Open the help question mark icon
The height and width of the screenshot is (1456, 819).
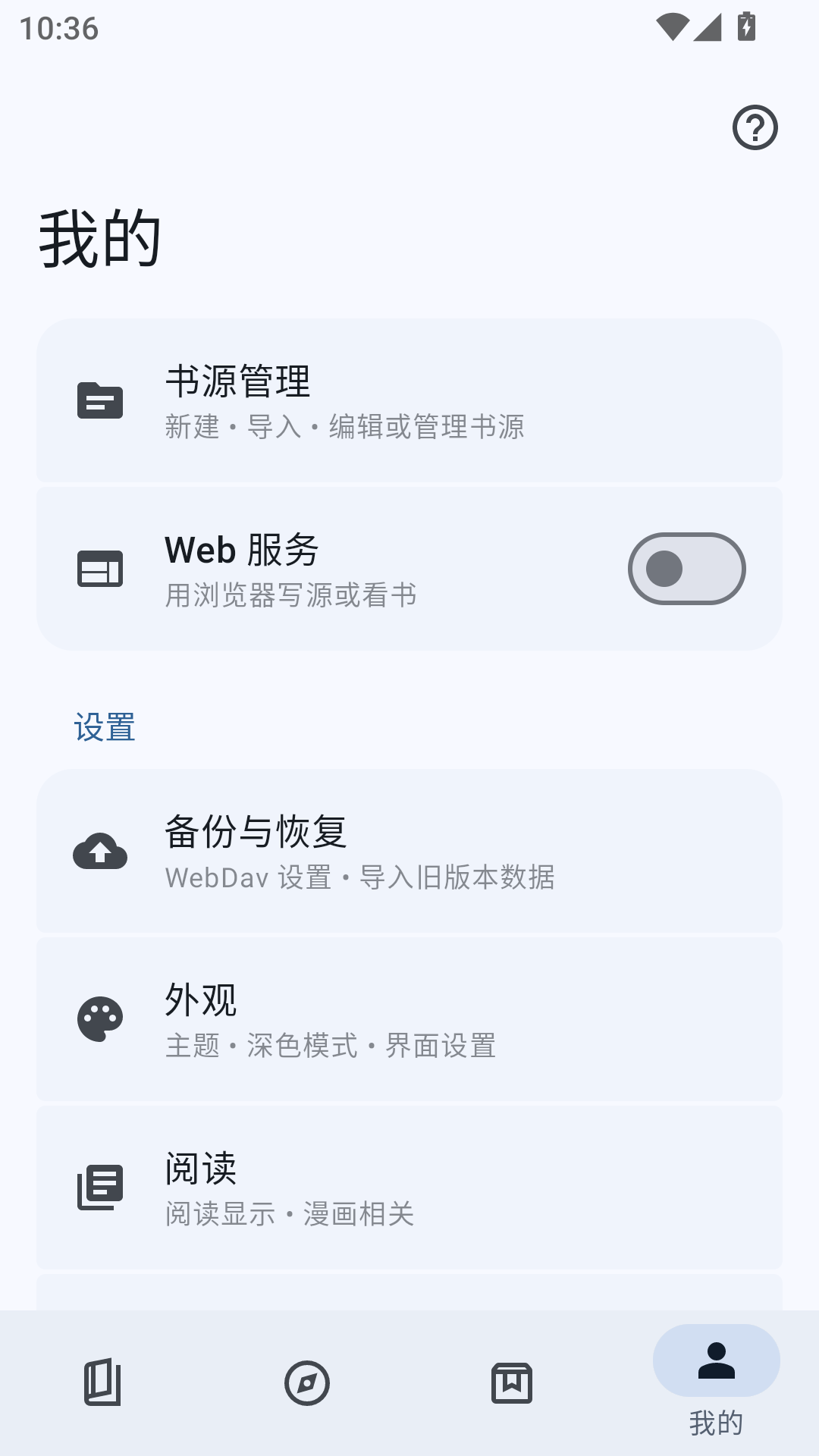[755, 127]
